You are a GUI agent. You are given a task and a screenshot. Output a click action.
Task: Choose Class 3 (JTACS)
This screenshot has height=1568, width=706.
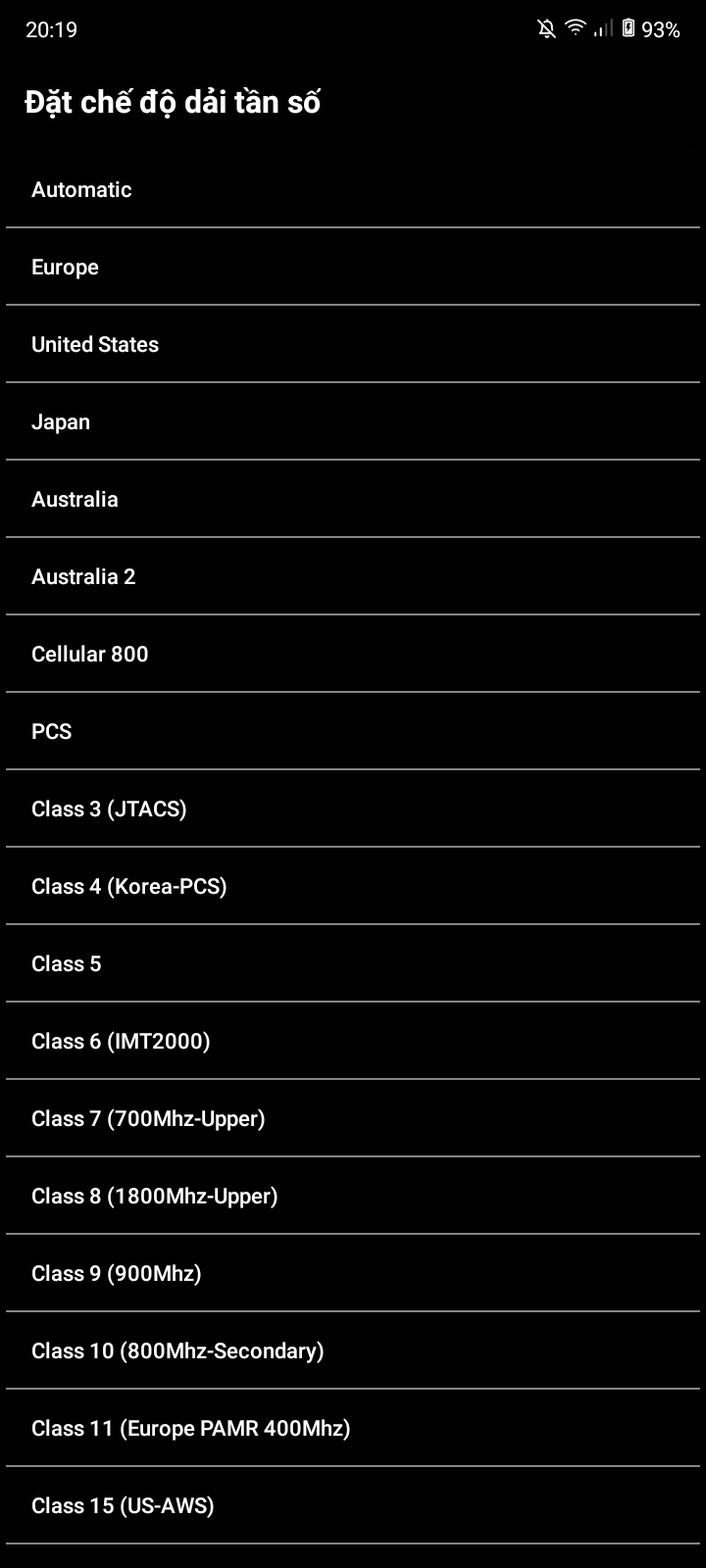coord(109,809)
